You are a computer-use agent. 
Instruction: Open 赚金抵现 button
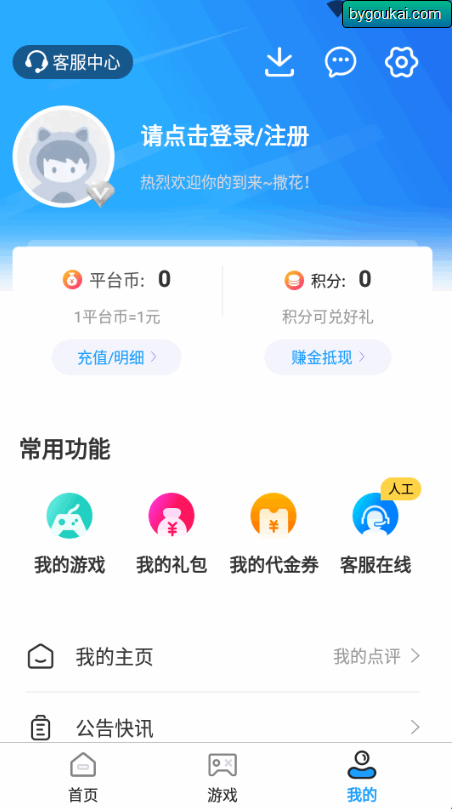point(328,357)
